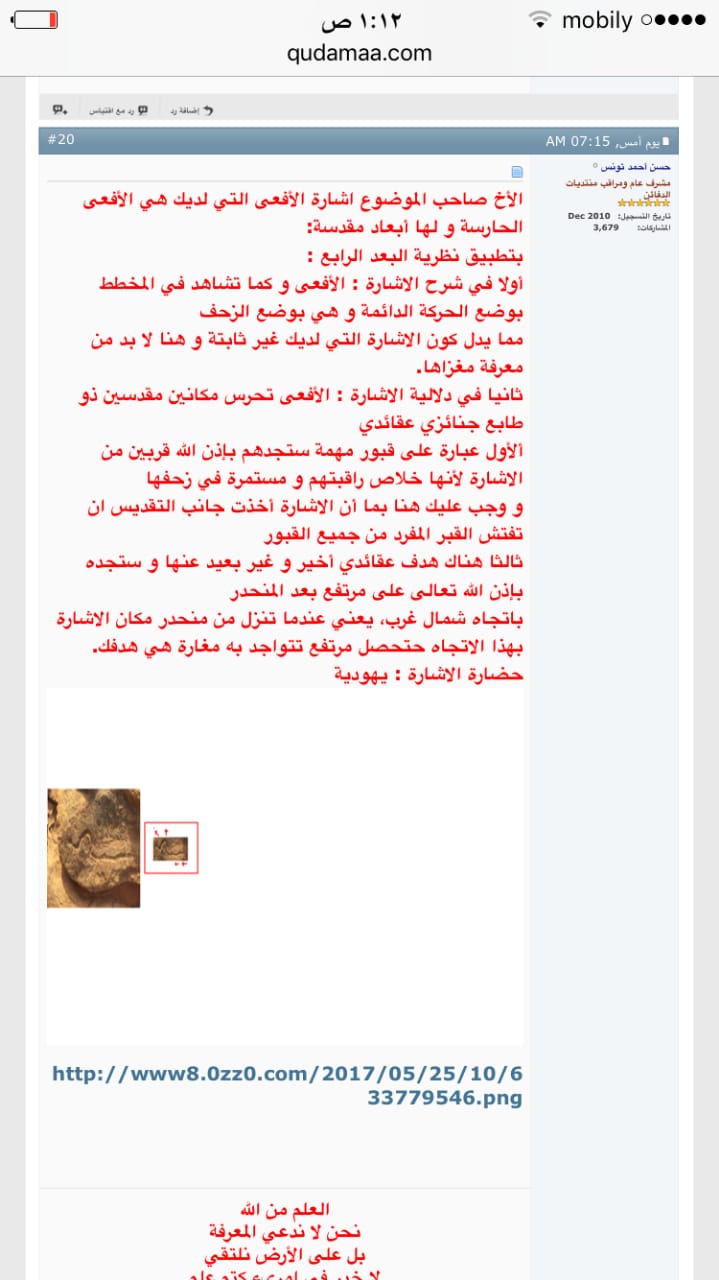Tap the multi-quote icon beside رد مع اقتباس
The height and width of the screenshot is (1280, 719).
pyautogui.click(x=59, y=109)
